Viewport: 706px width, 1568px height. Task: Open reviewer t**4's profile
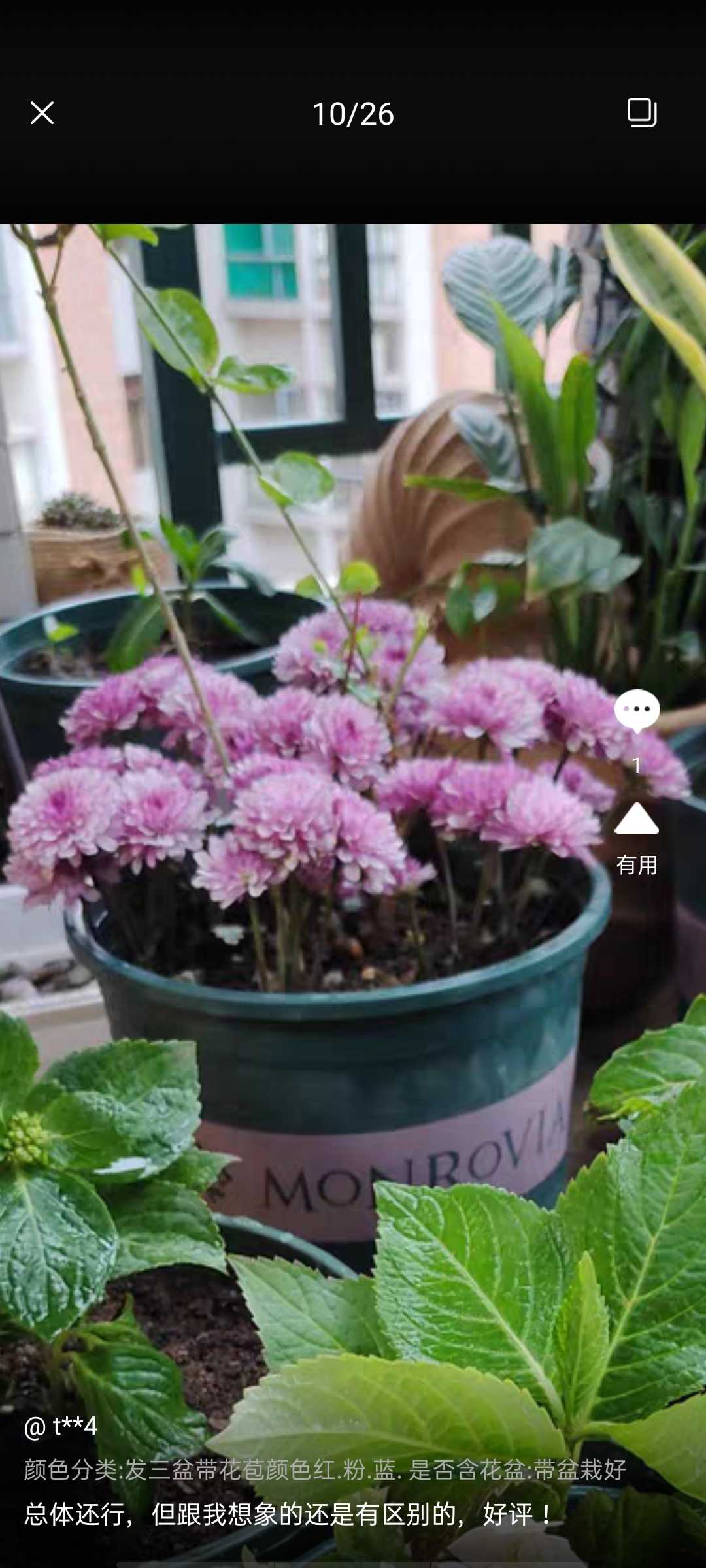point(61,1426)
